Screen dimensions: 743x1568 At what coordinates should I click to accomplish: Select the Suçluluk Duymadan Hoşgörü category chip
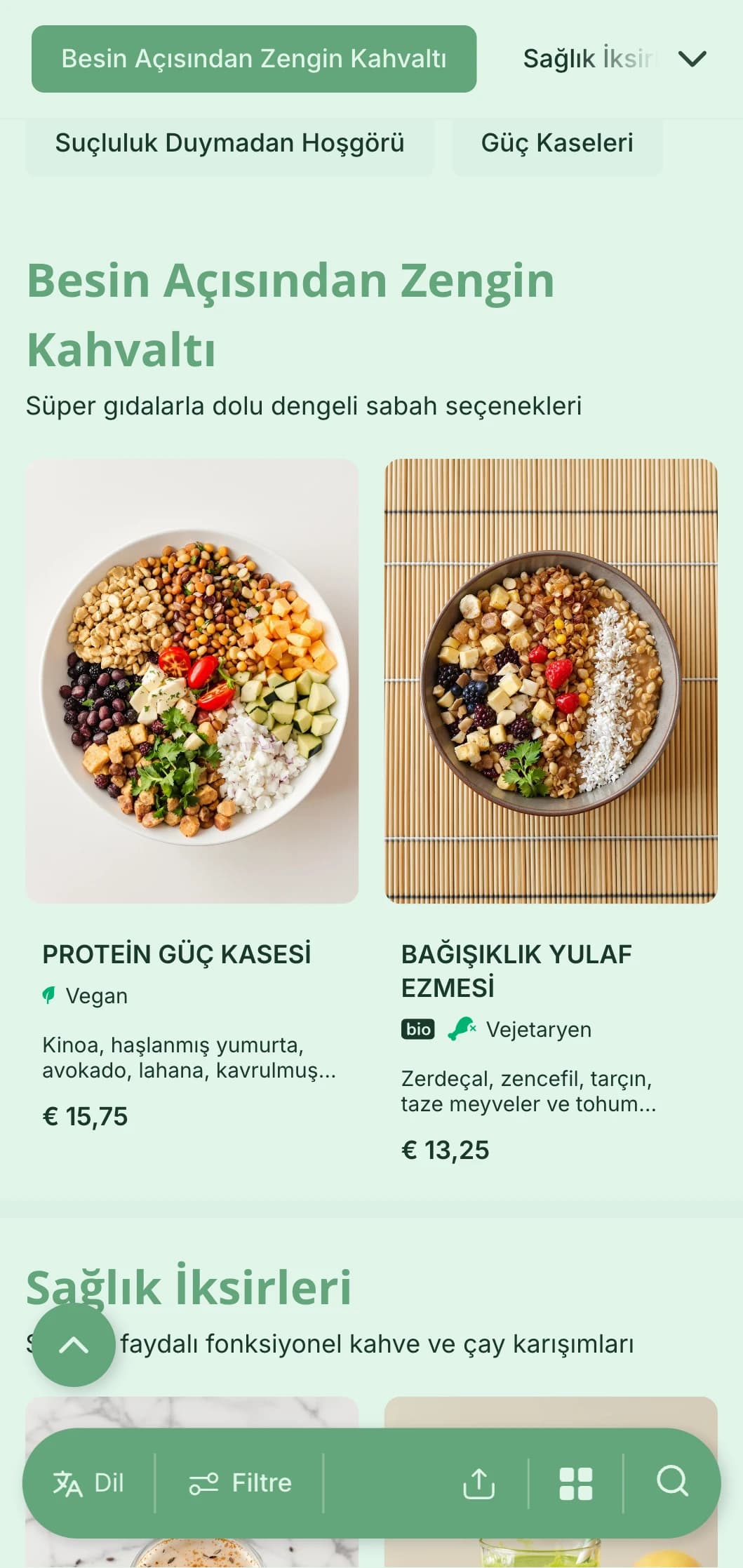click(229, 143)
